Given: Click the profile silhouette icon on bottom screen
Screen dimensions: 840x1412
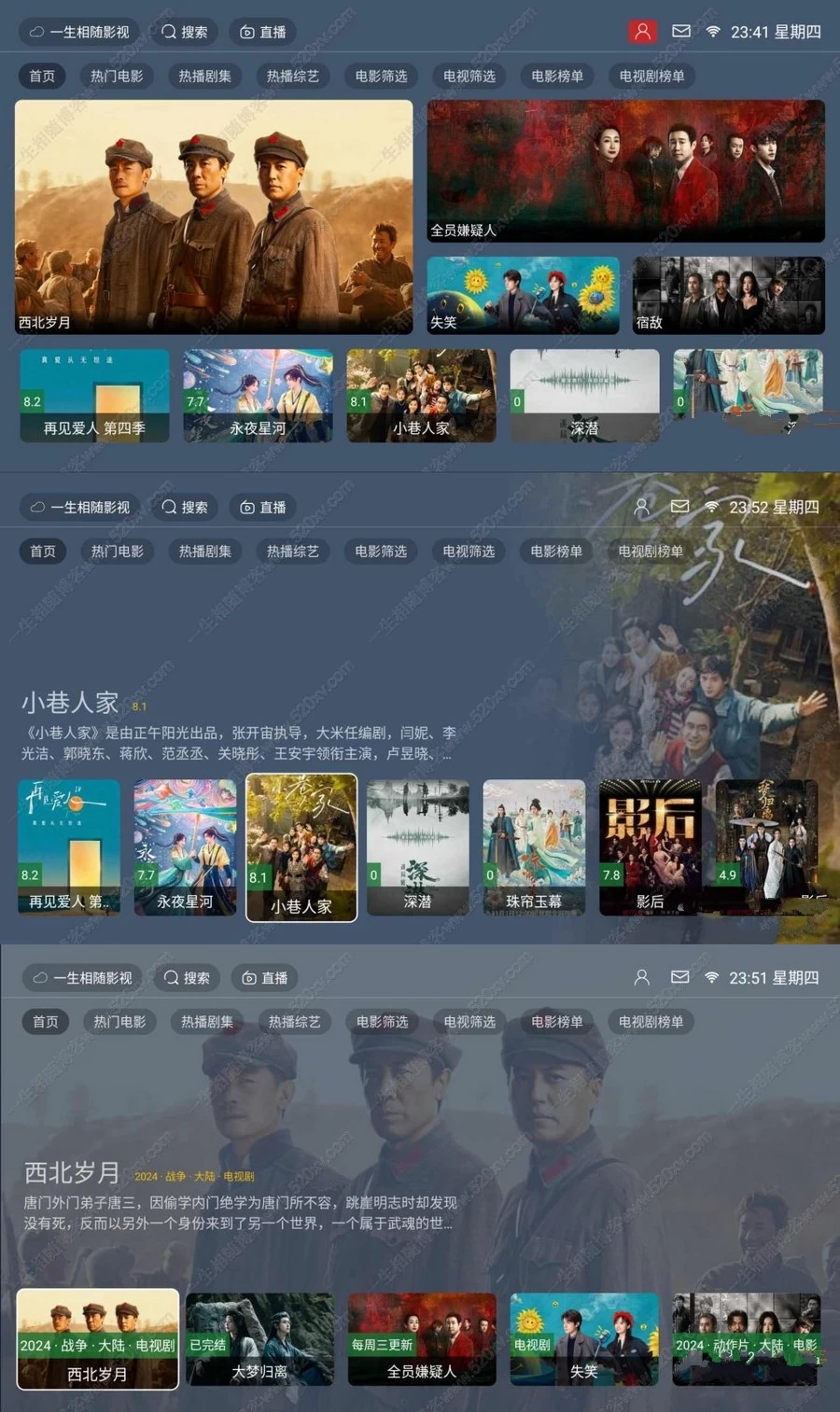Looking at the screenshot, I should tap(641, 977).
